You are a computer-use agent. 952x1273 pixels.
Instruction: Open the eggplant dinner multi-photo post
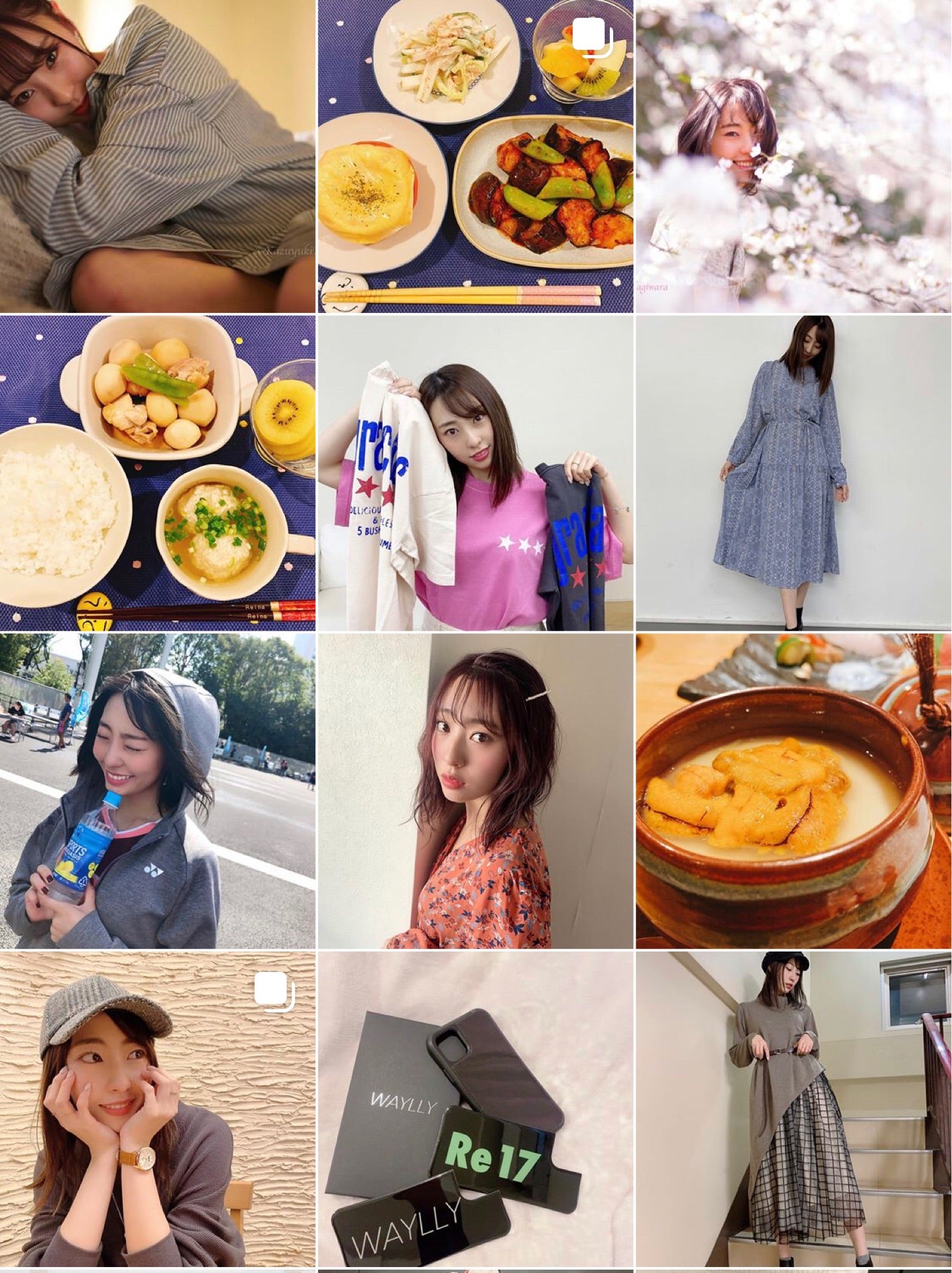(475, 156)
